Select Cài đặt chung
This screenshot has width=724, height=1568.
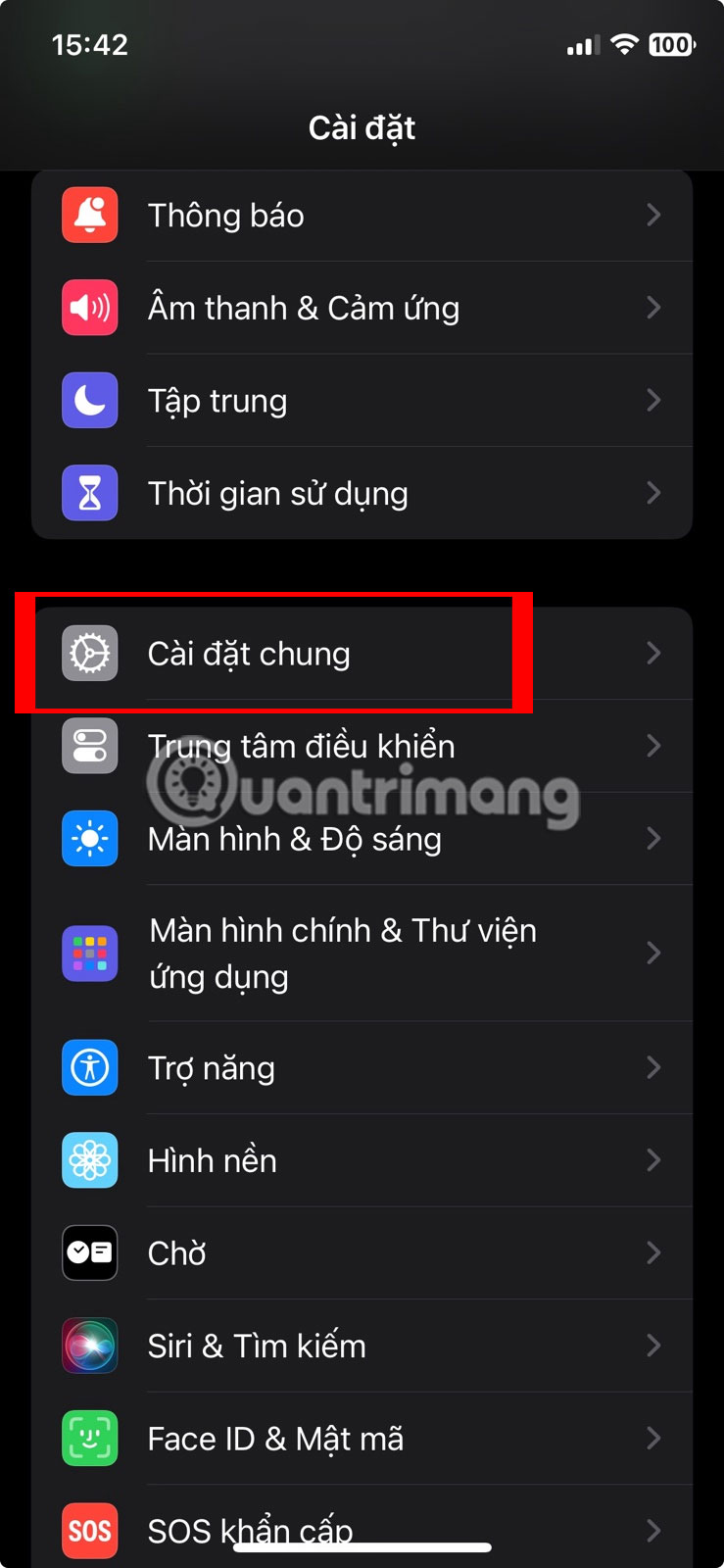point(362,654)
